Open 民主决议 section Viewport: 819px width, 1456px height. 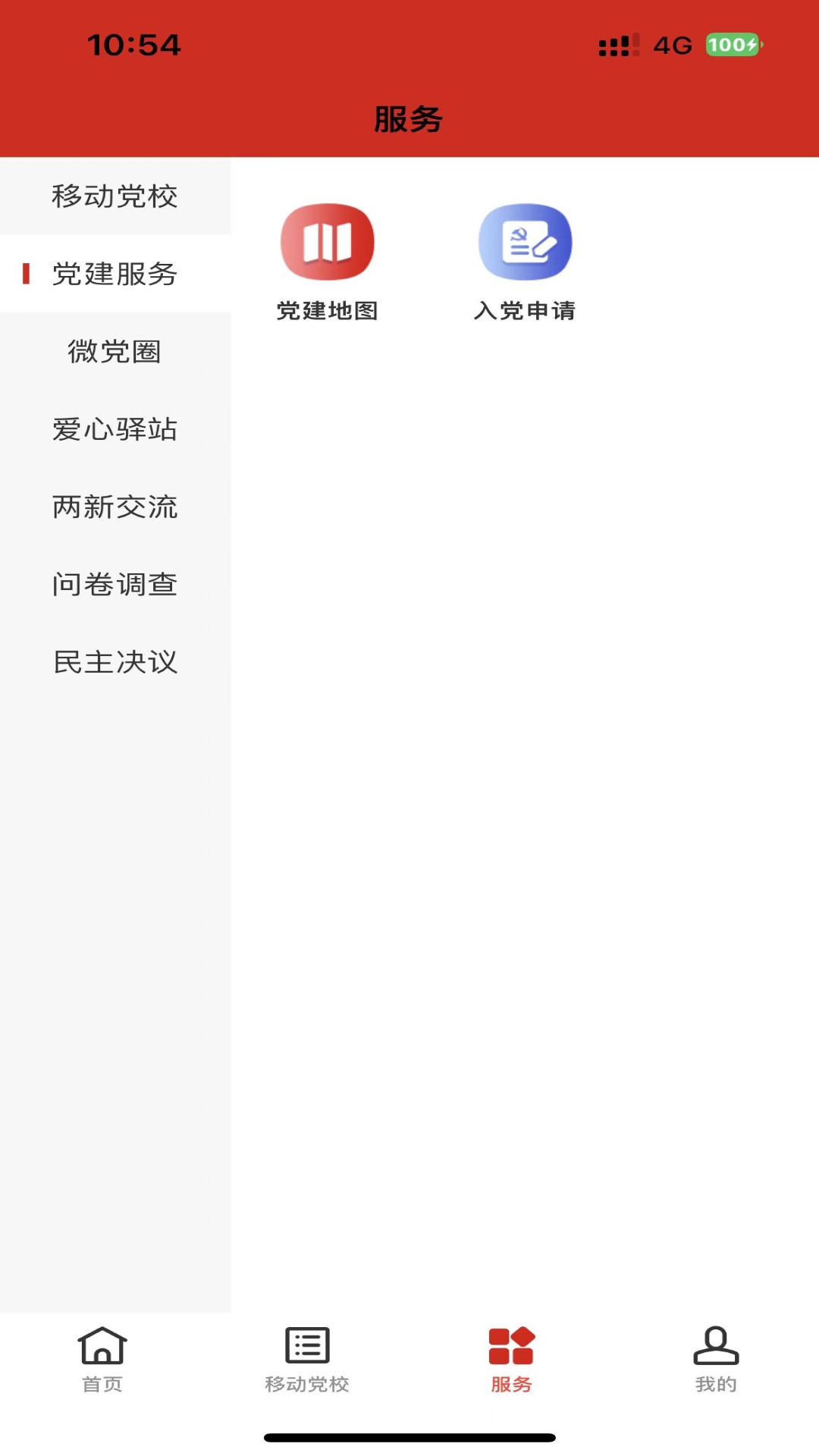pyautogui.click(x=115, y=664)
